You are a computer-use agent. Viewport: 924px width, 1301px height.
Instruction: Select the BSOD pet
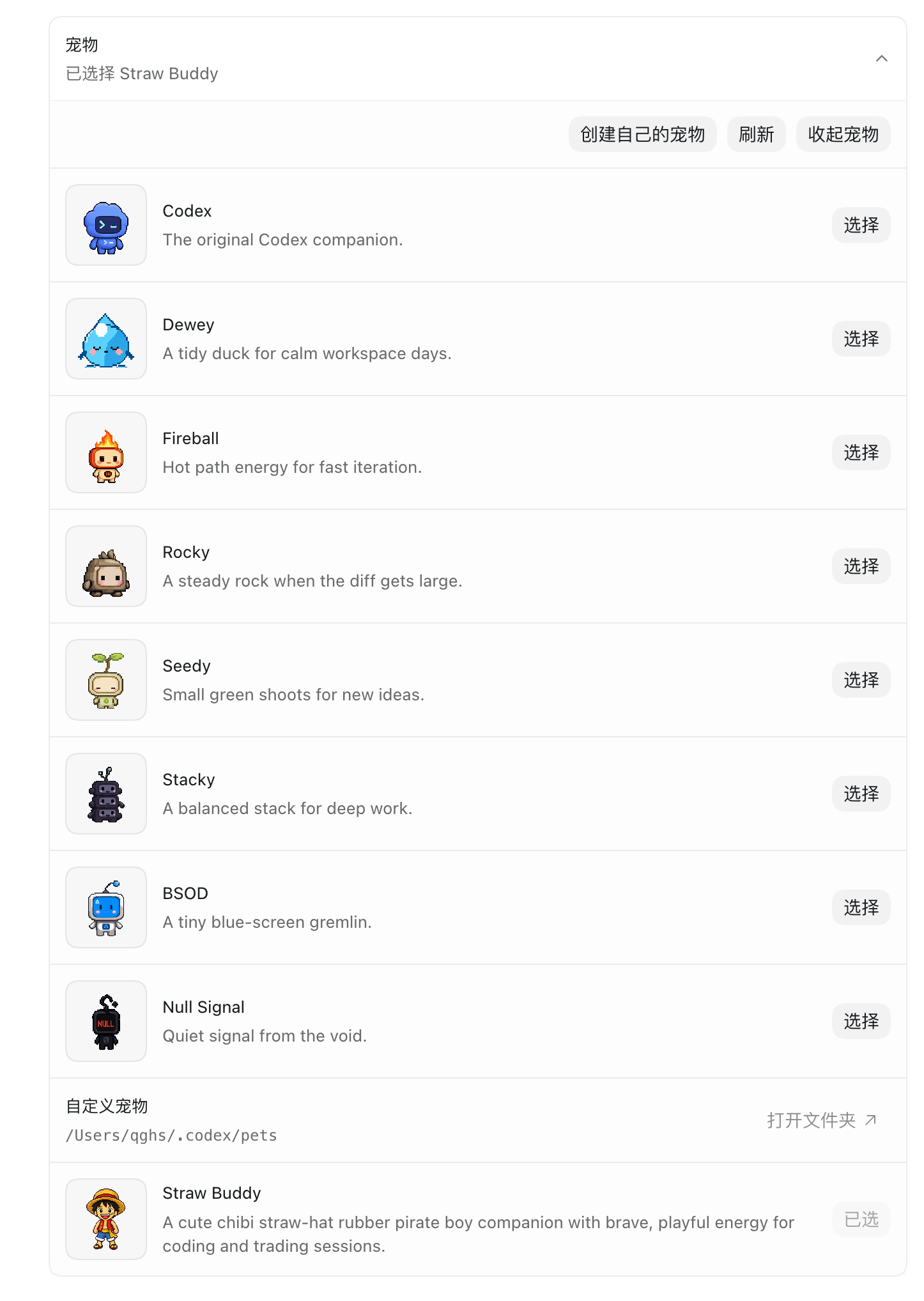861,907
